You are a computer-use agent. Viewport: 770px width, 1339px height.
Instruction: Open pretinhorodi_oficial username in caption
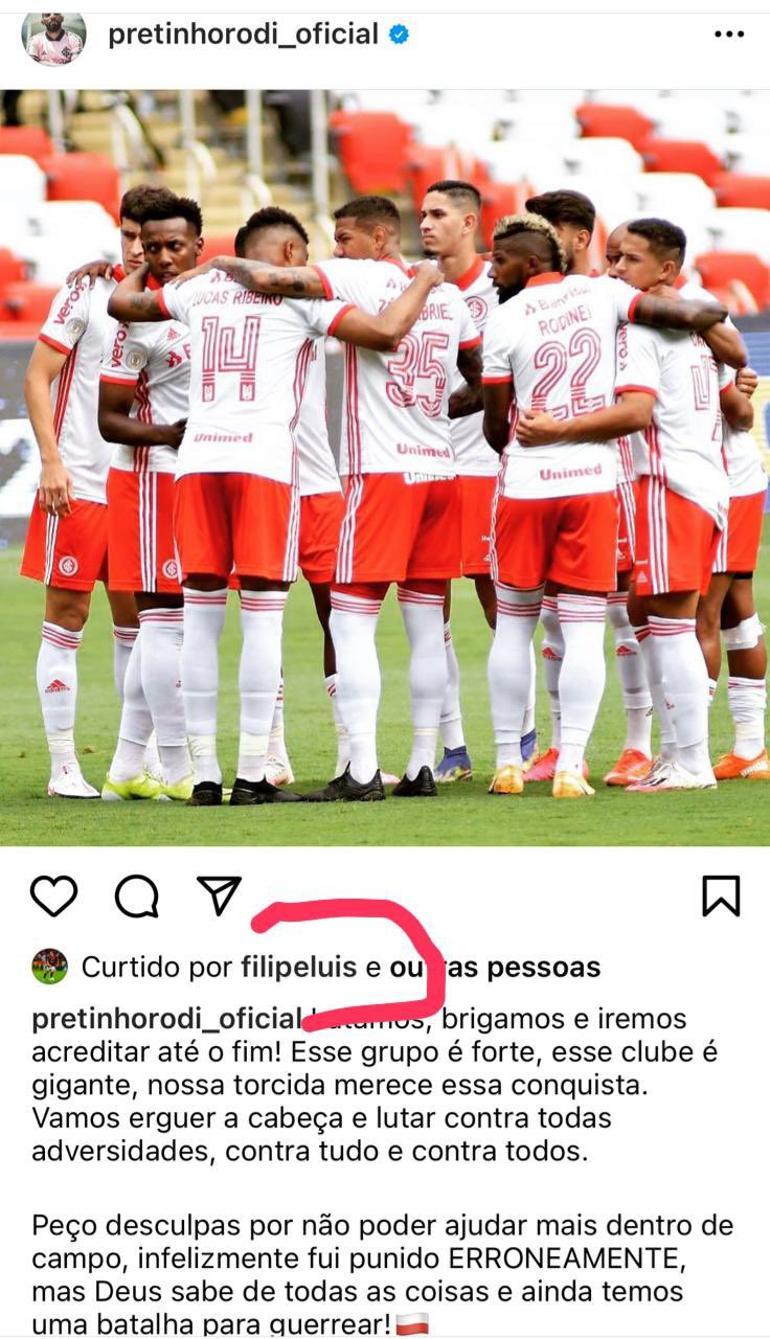tap(166, 1019)
